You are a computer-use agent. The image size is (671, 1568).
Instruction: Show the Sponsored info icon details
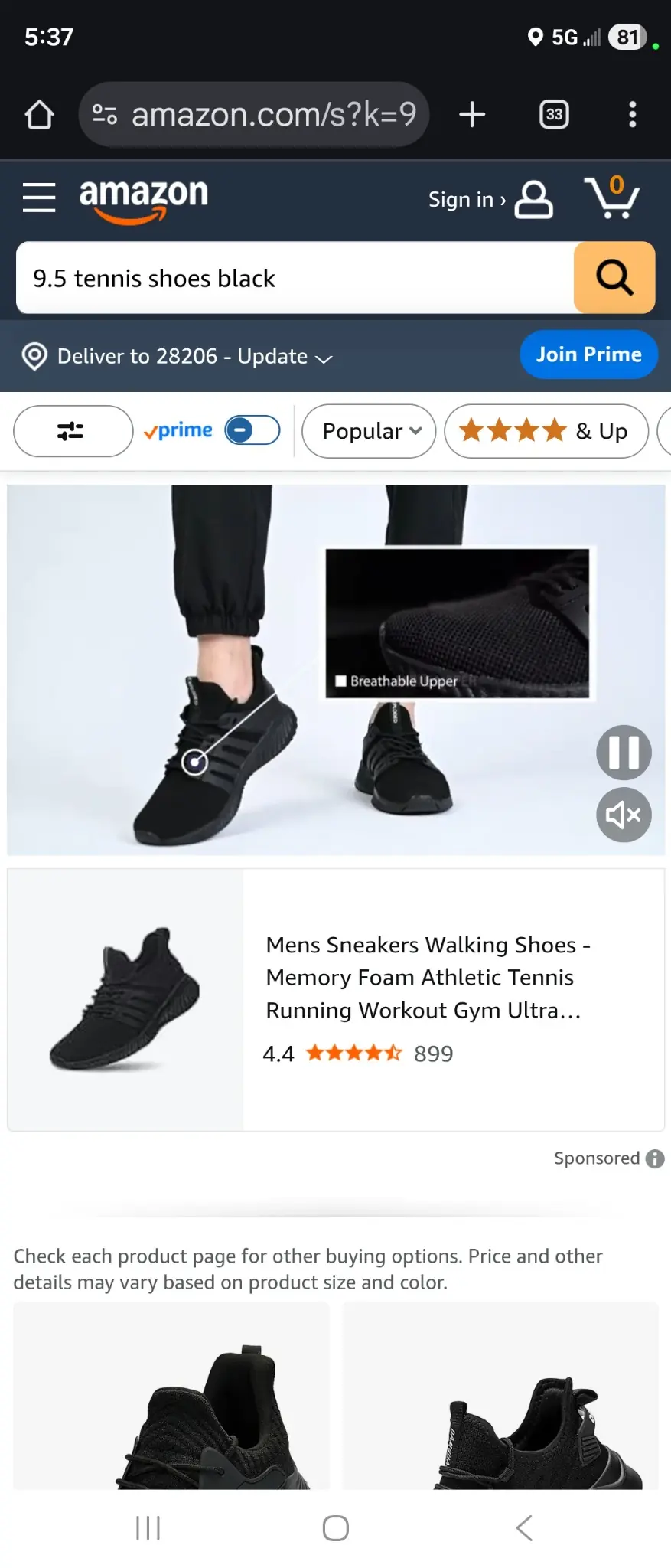[x=655, y=1158]
